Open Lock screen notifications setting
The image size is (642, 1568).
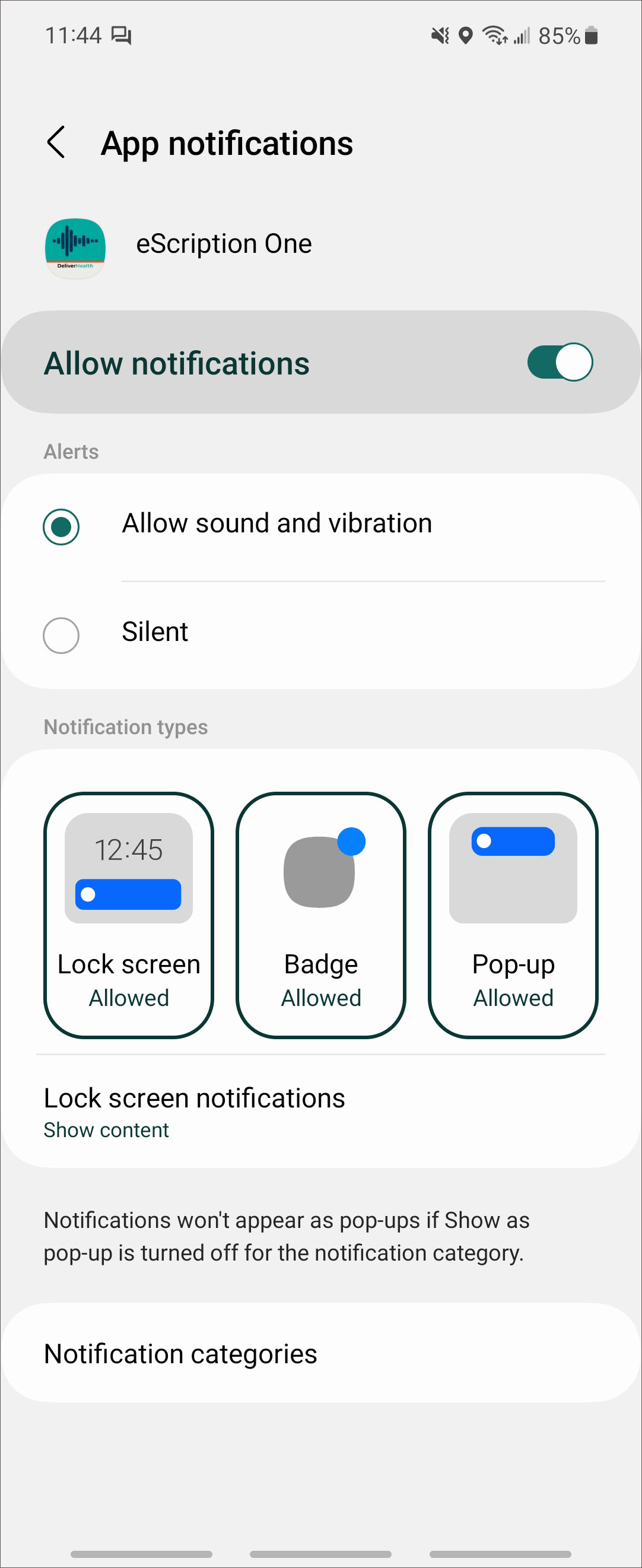click(195, 1112)
